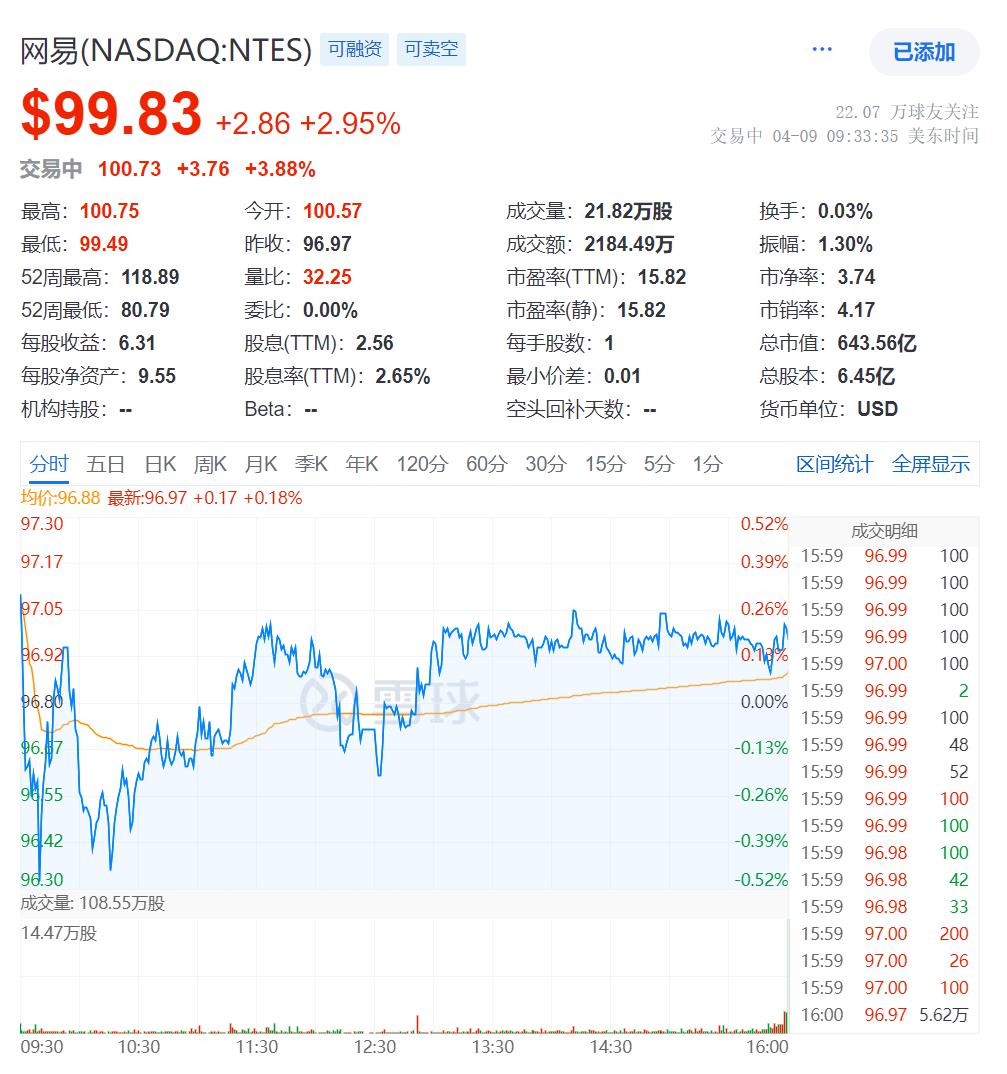Tap the 可卖空 tag

tap(432, 49)
